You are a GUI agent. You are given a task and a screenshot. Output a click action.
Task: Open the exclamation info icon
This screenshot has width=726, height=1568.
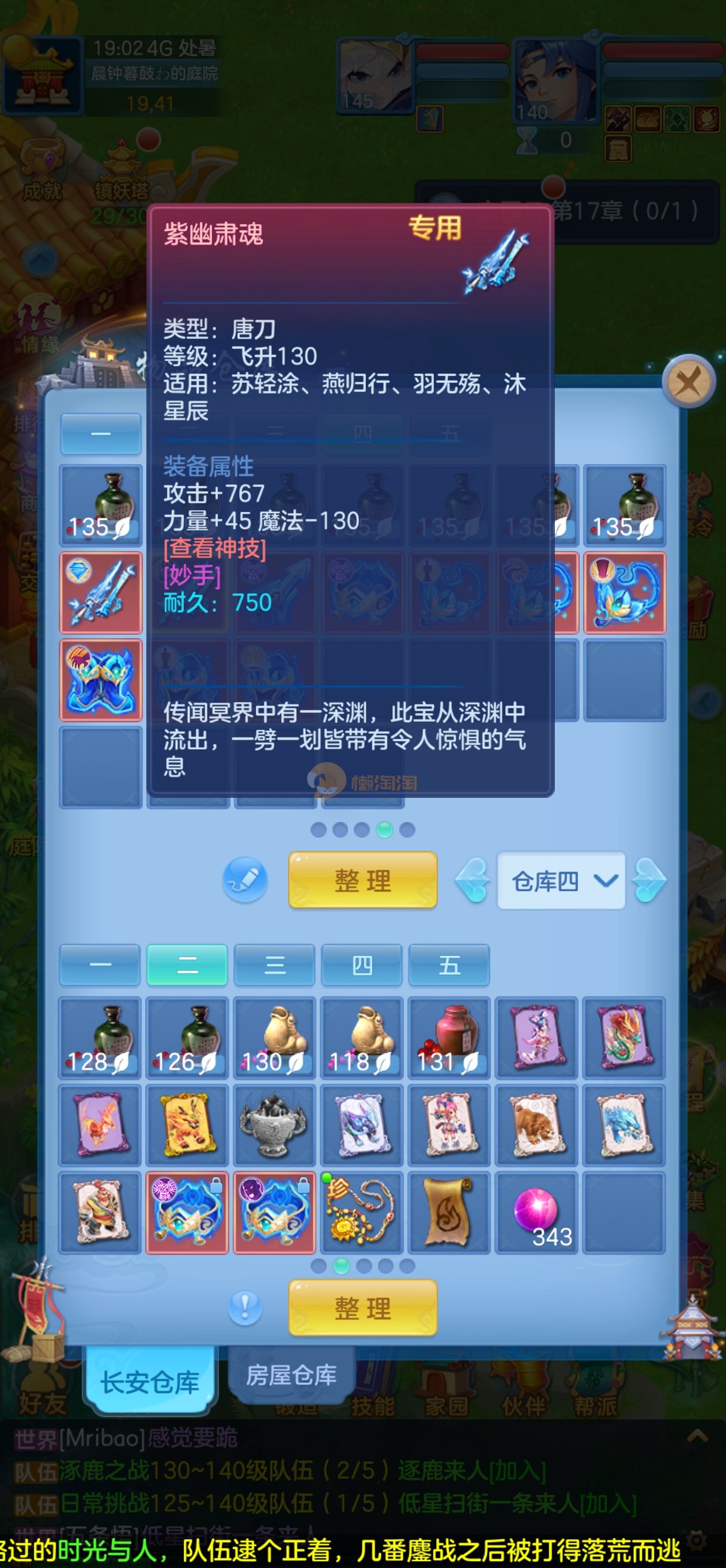pos(245,1307)
